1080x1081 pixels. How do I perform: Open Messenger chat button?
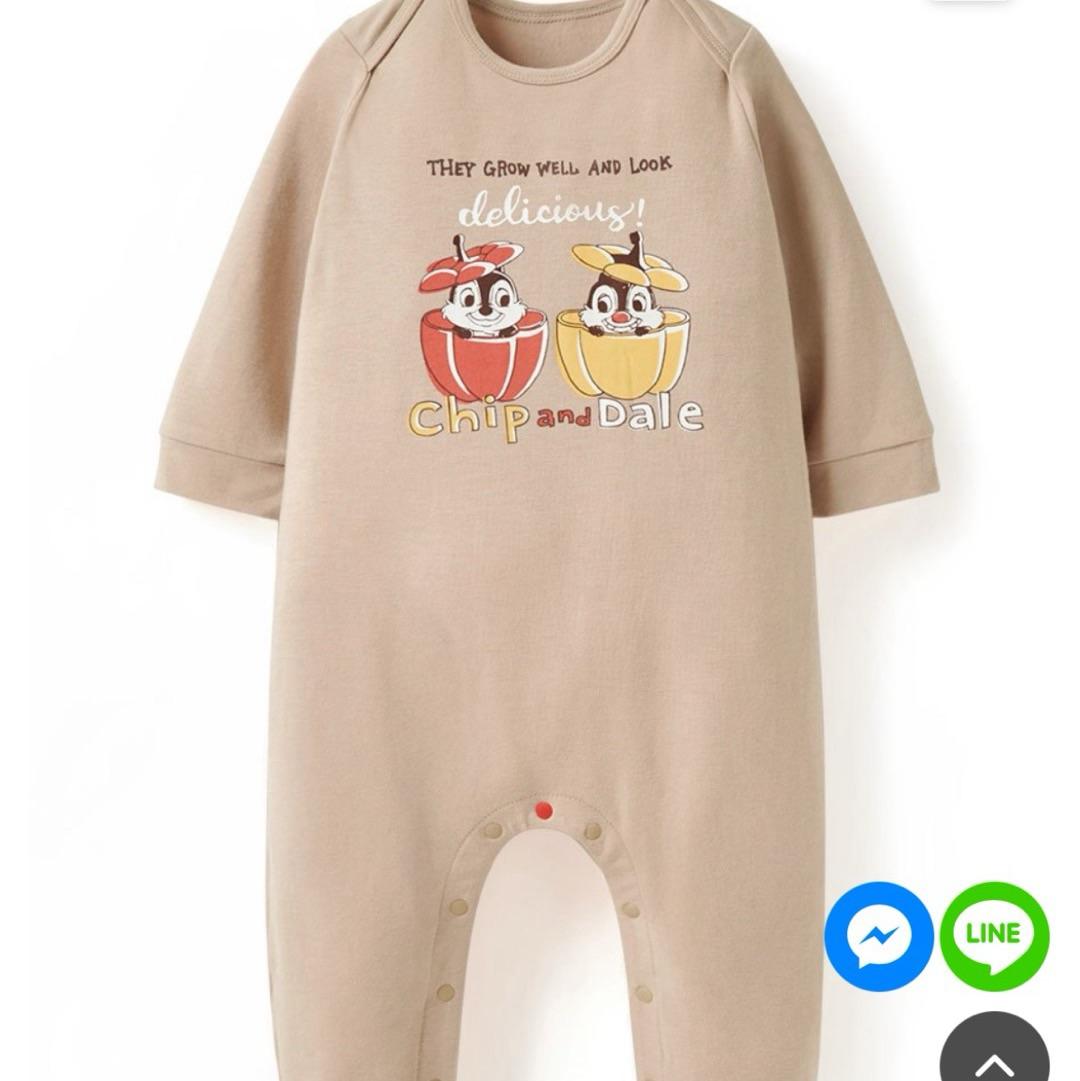point(879,936)
